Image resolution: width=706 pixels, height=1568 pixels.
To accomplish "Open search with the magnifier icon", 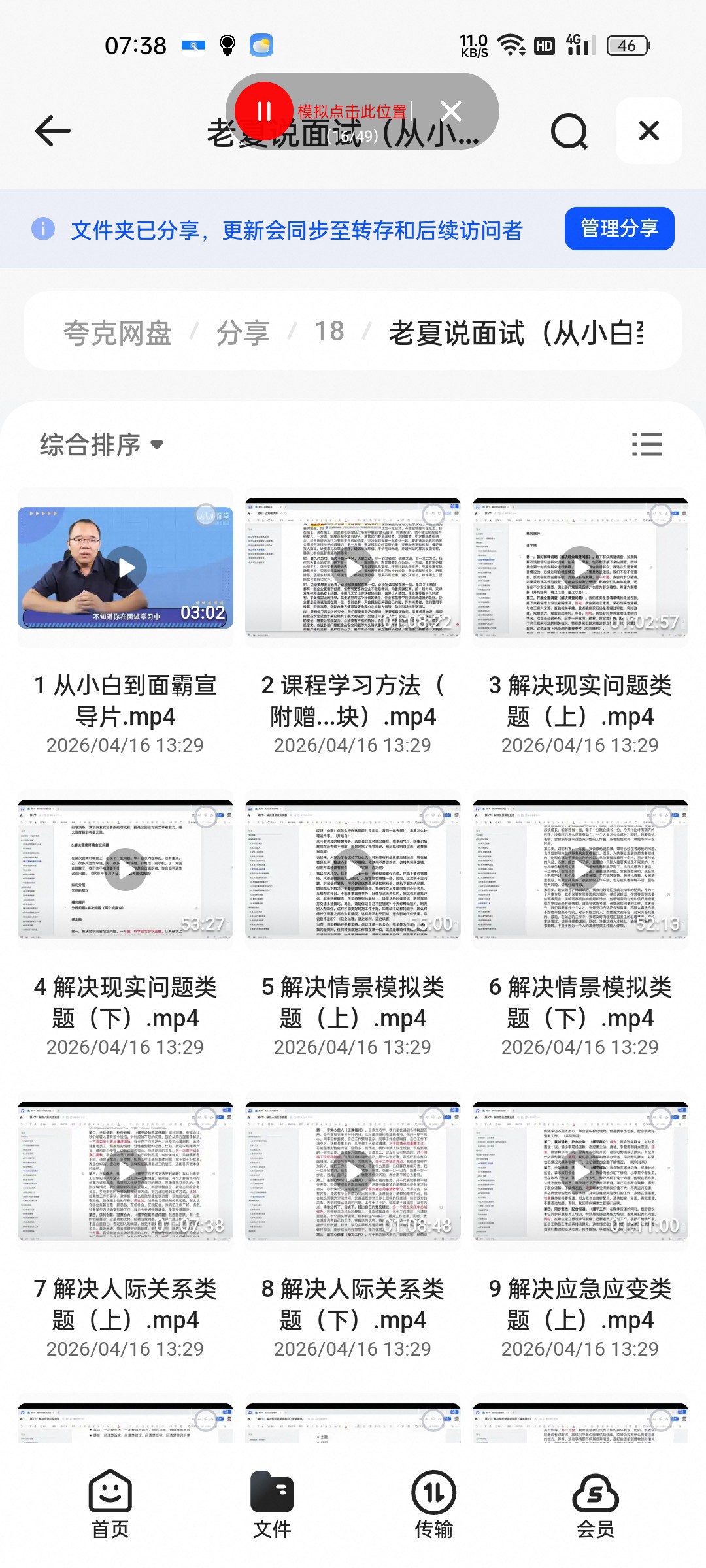I will [569, 131].
